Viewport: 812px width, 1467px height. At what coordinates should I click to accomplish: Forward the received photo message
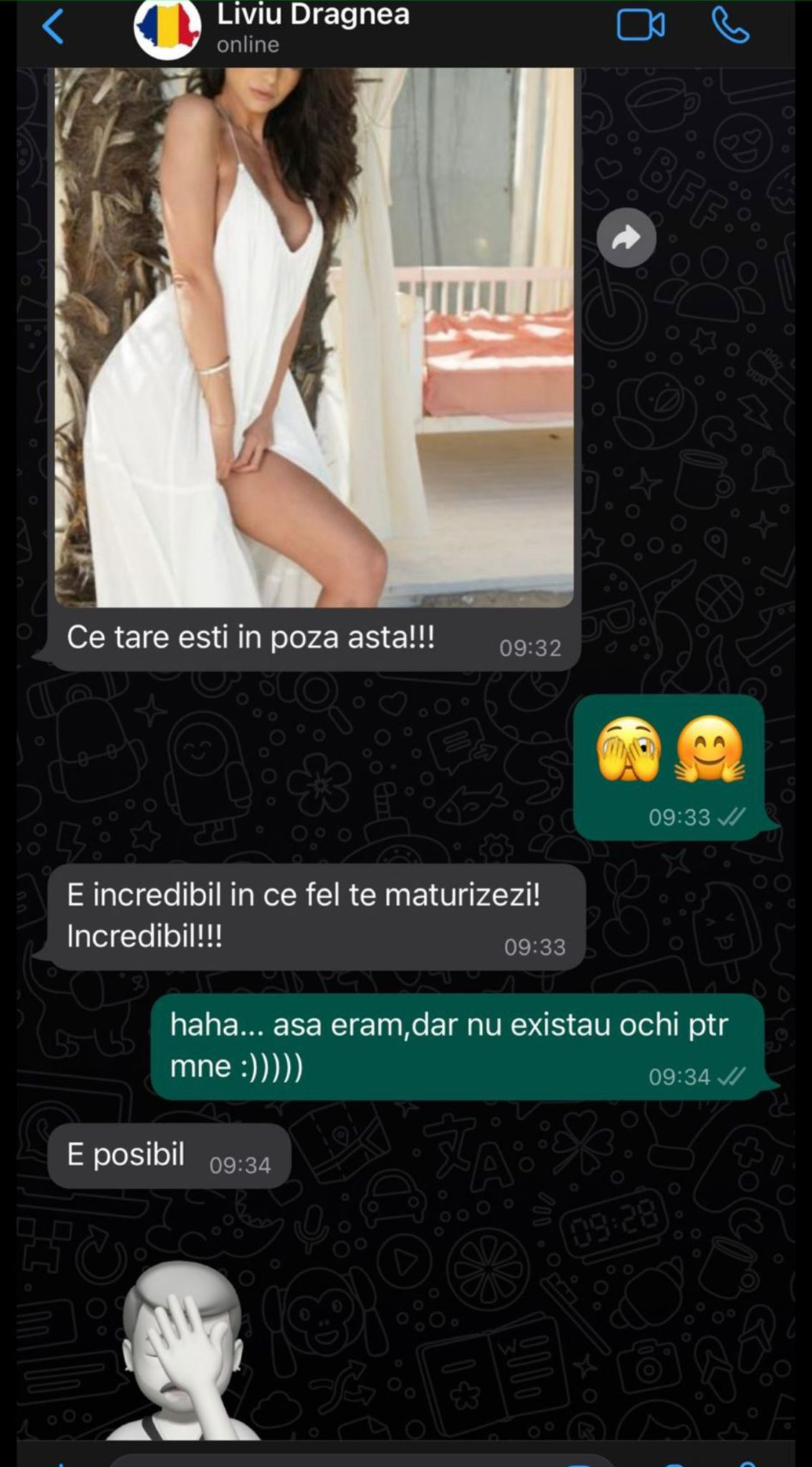pyautogui.click(x=627, y=238)
